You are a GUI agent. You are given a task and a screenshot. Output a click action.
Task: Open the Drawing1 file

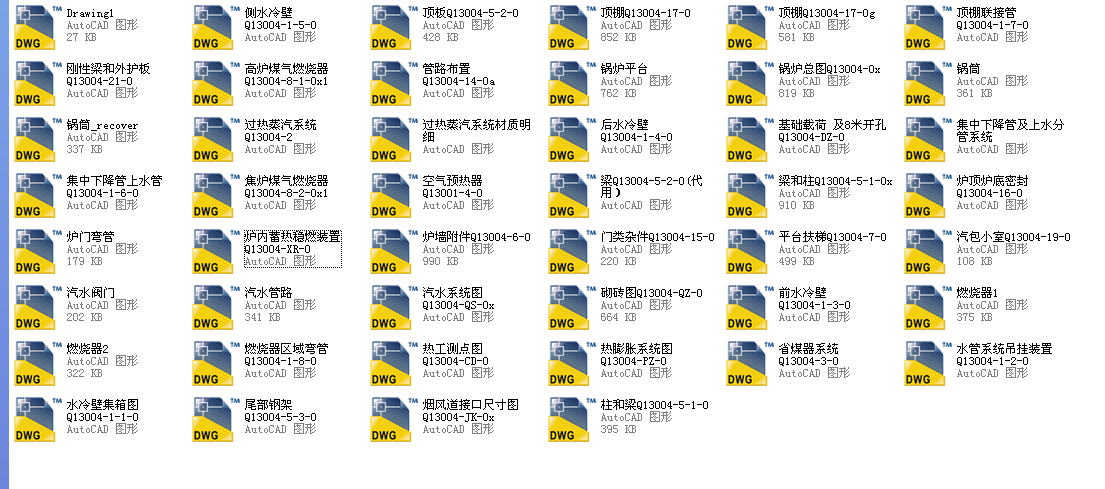coord(34,27)
